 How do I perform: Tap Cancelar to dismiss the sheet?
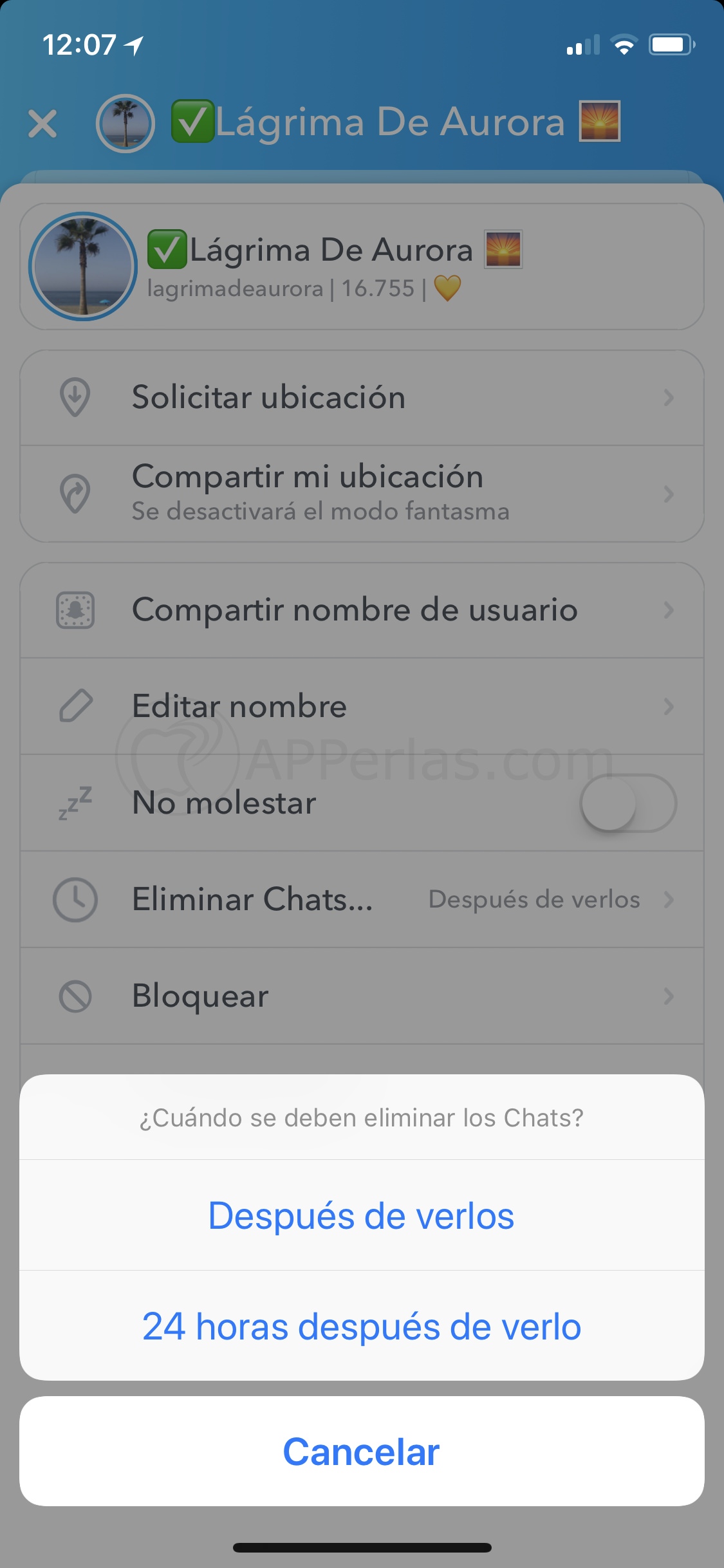(x=361, y=1451)
